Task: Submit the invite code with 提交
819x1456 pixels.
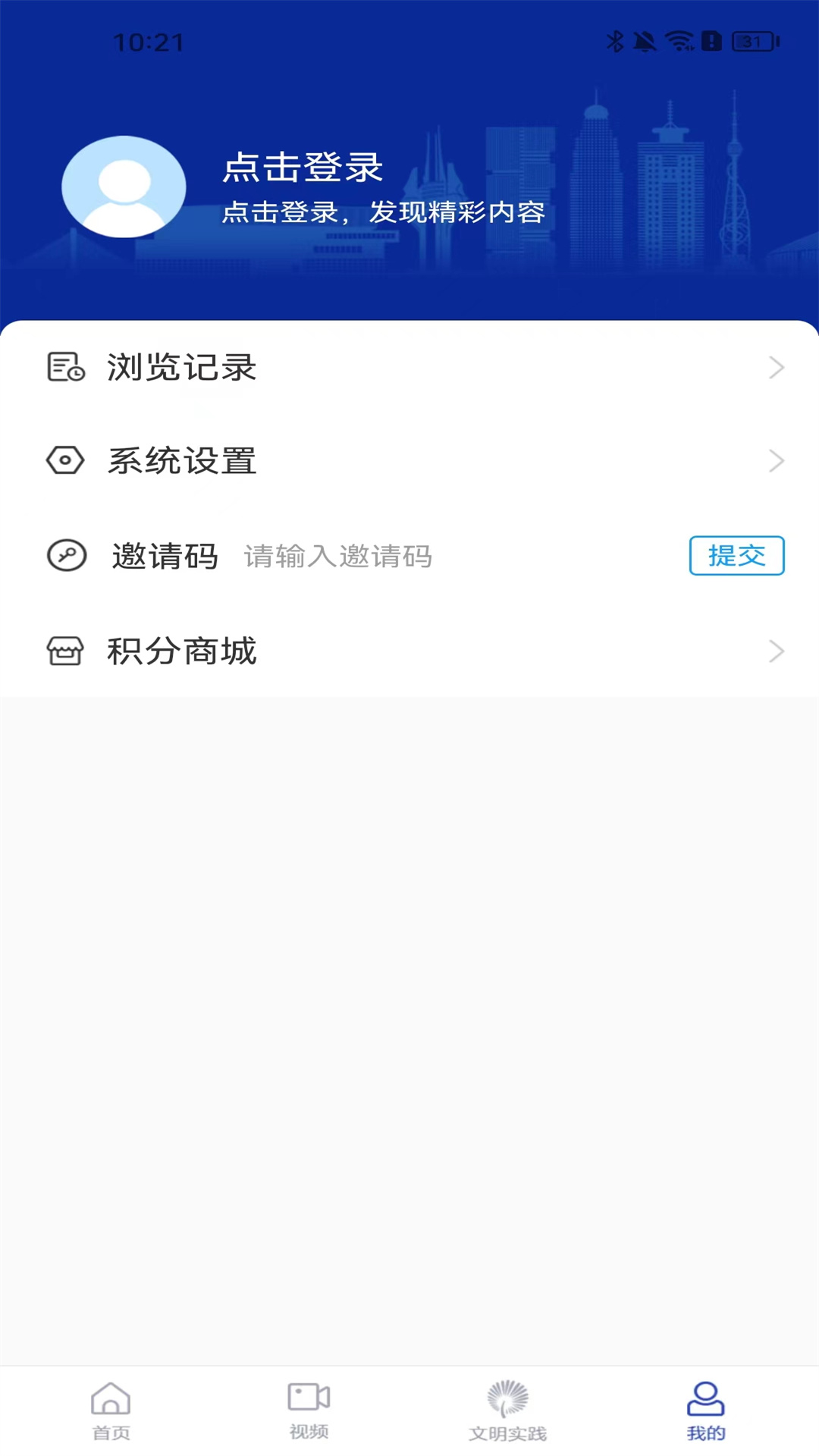Action: [x=736, y=556]
